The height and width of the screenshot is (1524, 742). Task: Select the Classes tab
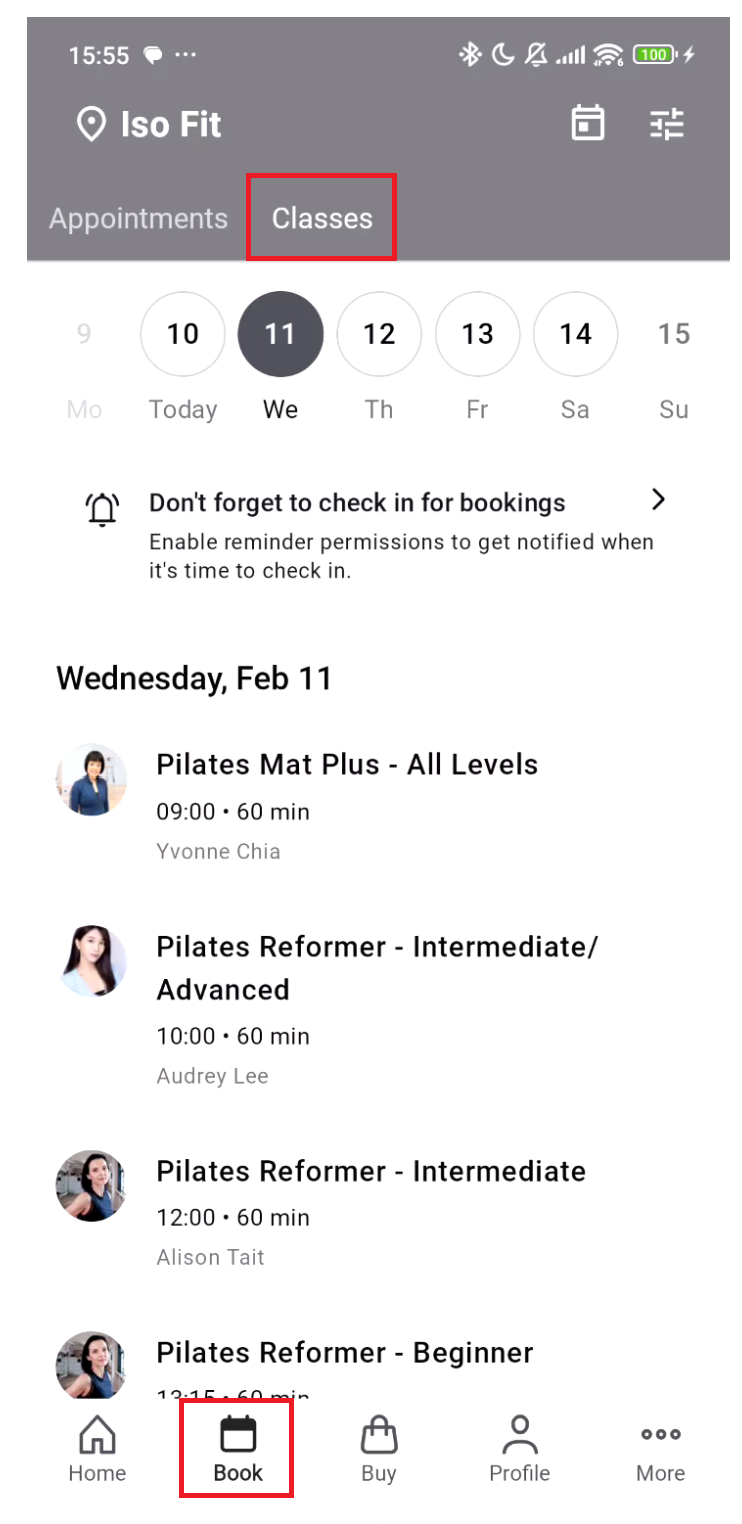[322, 218]
